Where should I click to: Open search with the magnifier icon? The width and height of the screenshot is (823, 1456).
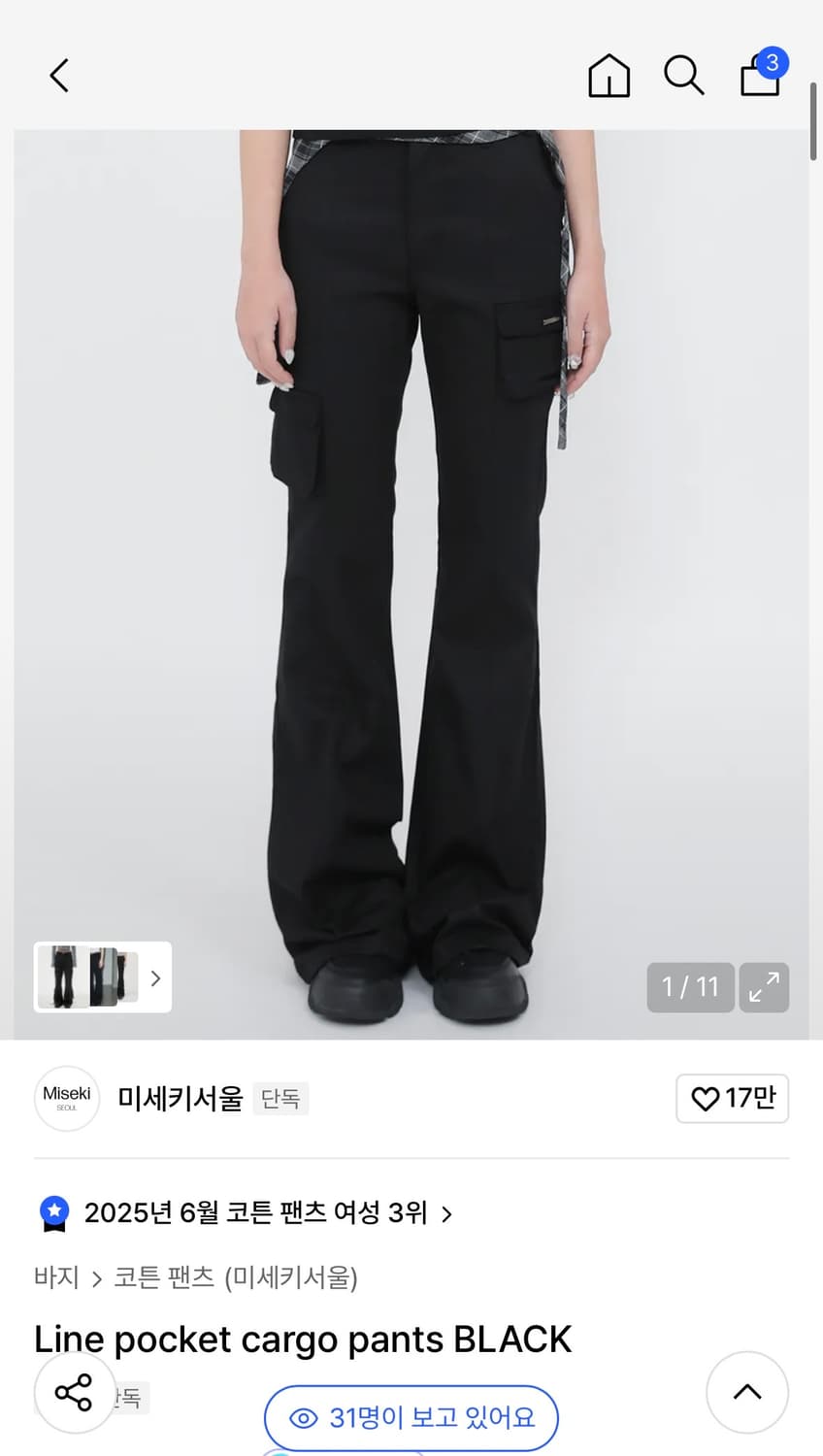tap(684, 75)
